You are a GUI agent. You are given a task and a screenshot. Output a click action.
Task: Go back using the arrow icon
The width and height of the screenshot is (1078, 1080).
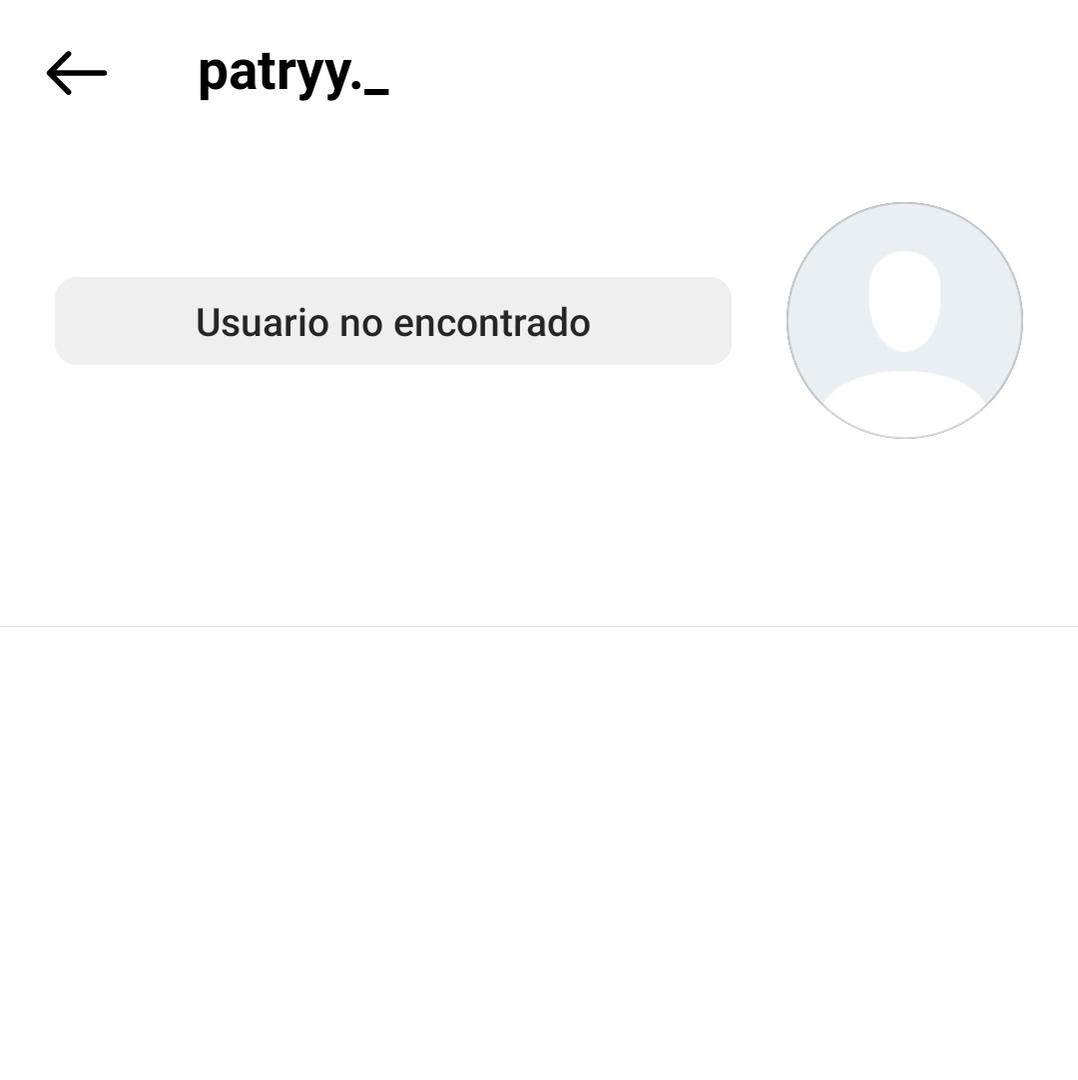point(76,73)
